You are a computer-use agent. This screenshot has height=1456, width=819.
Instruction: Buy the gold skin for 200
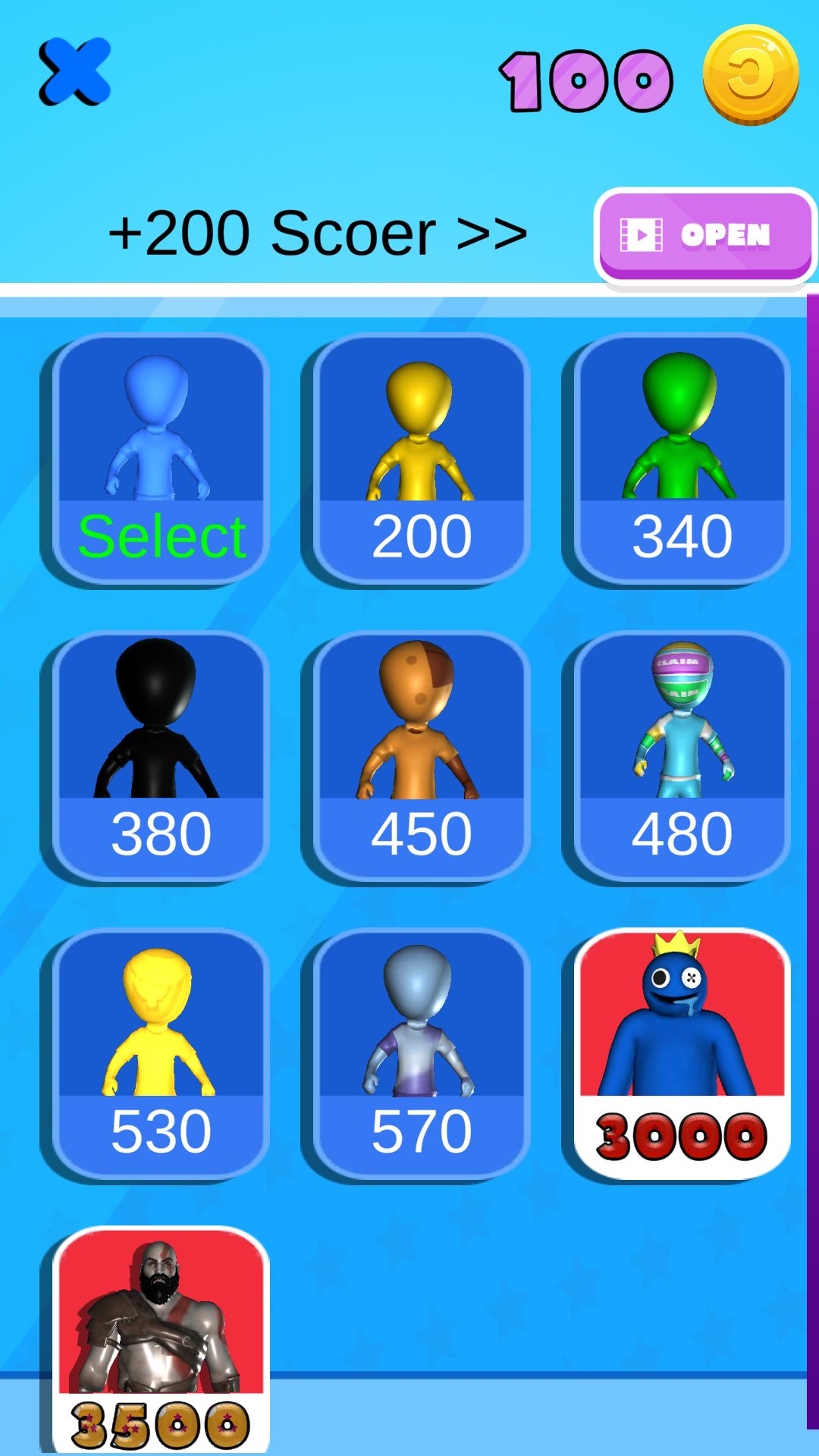[x=421, y=460]
